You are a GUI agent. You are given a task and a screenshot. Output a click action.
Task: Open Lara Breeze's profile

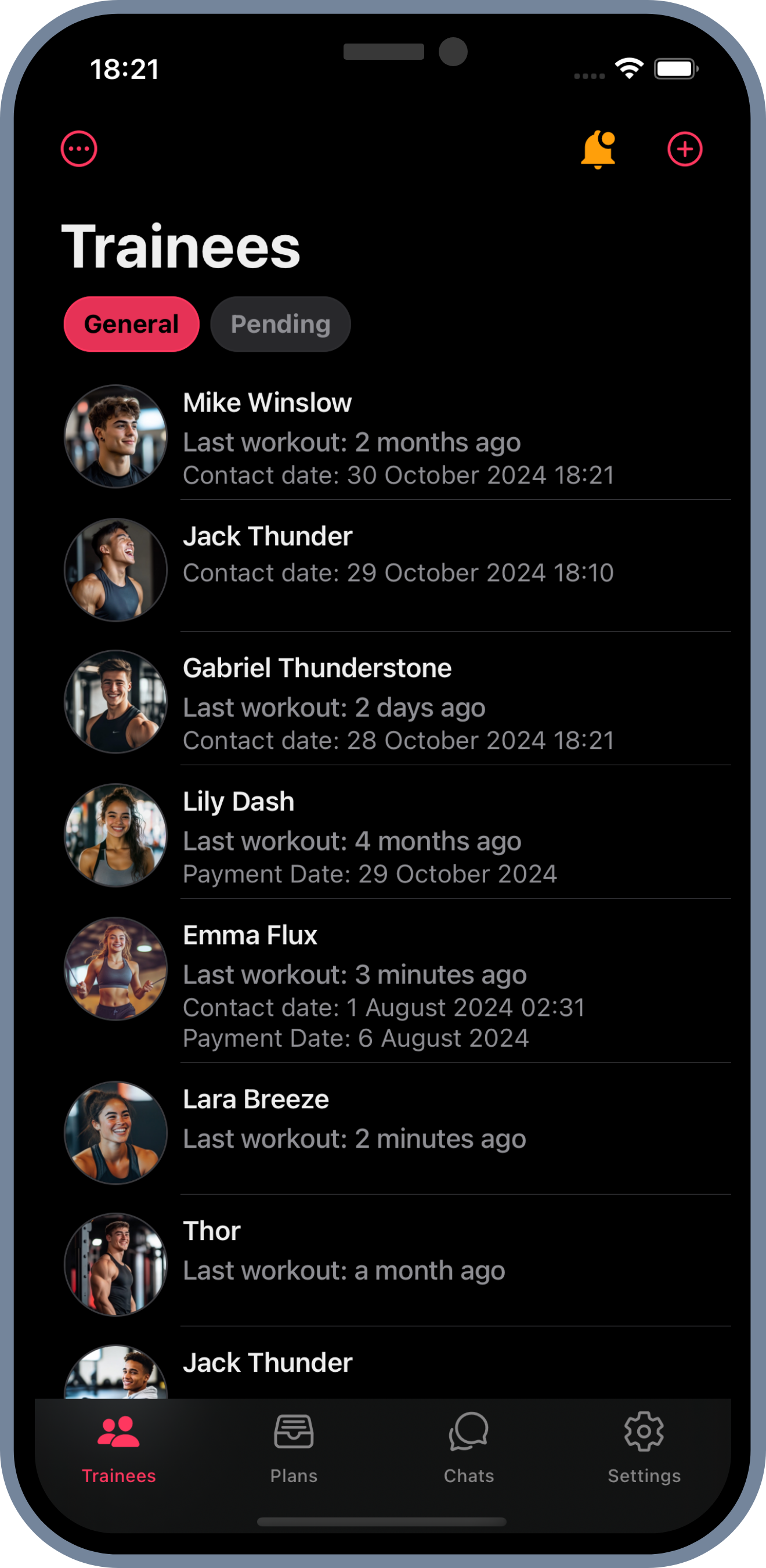[x=395, y=1131]
